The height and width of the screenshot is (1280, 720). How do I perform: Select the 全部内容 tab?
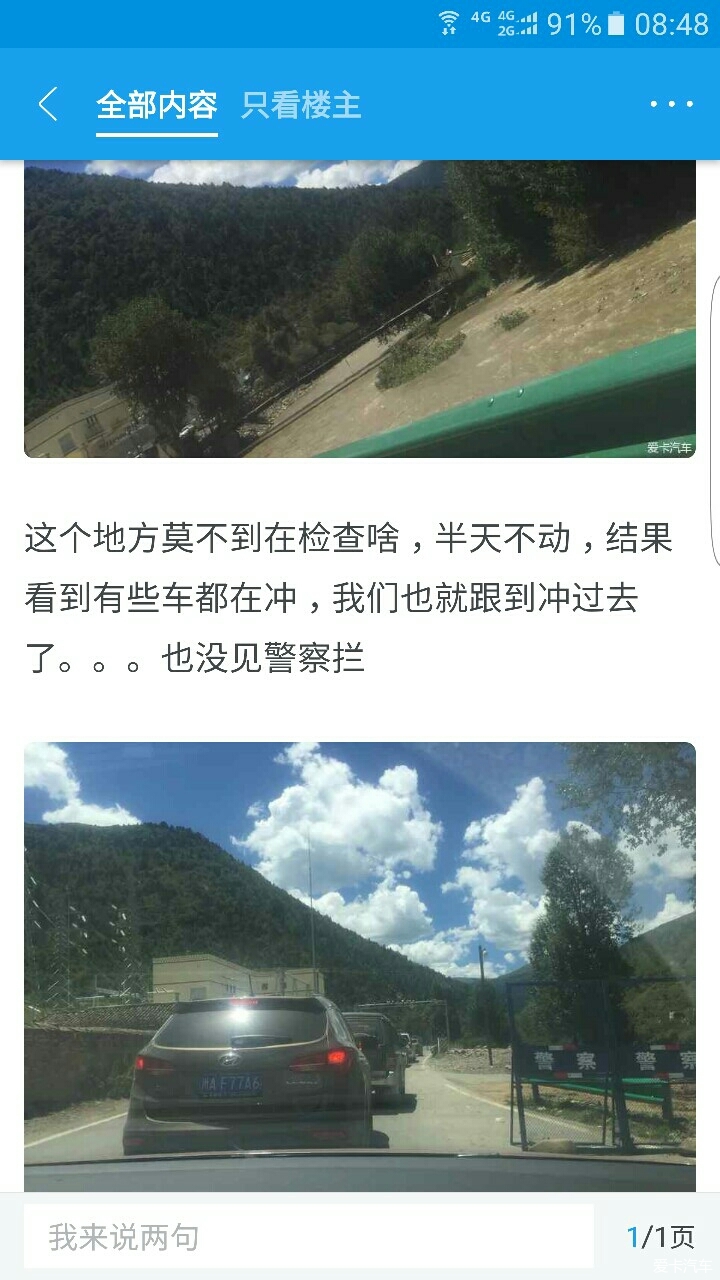pos(157,105)
